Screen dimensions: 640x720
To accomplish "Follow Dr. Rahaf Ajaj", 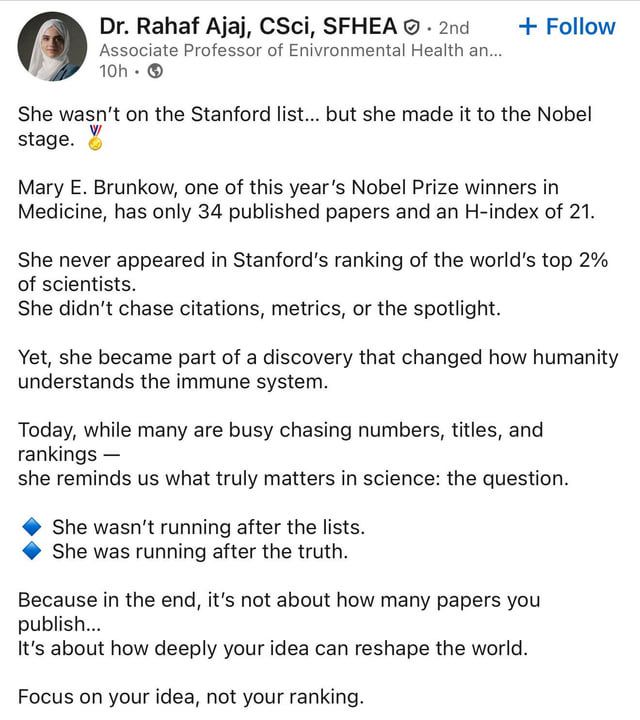I will tap(567, 27).
